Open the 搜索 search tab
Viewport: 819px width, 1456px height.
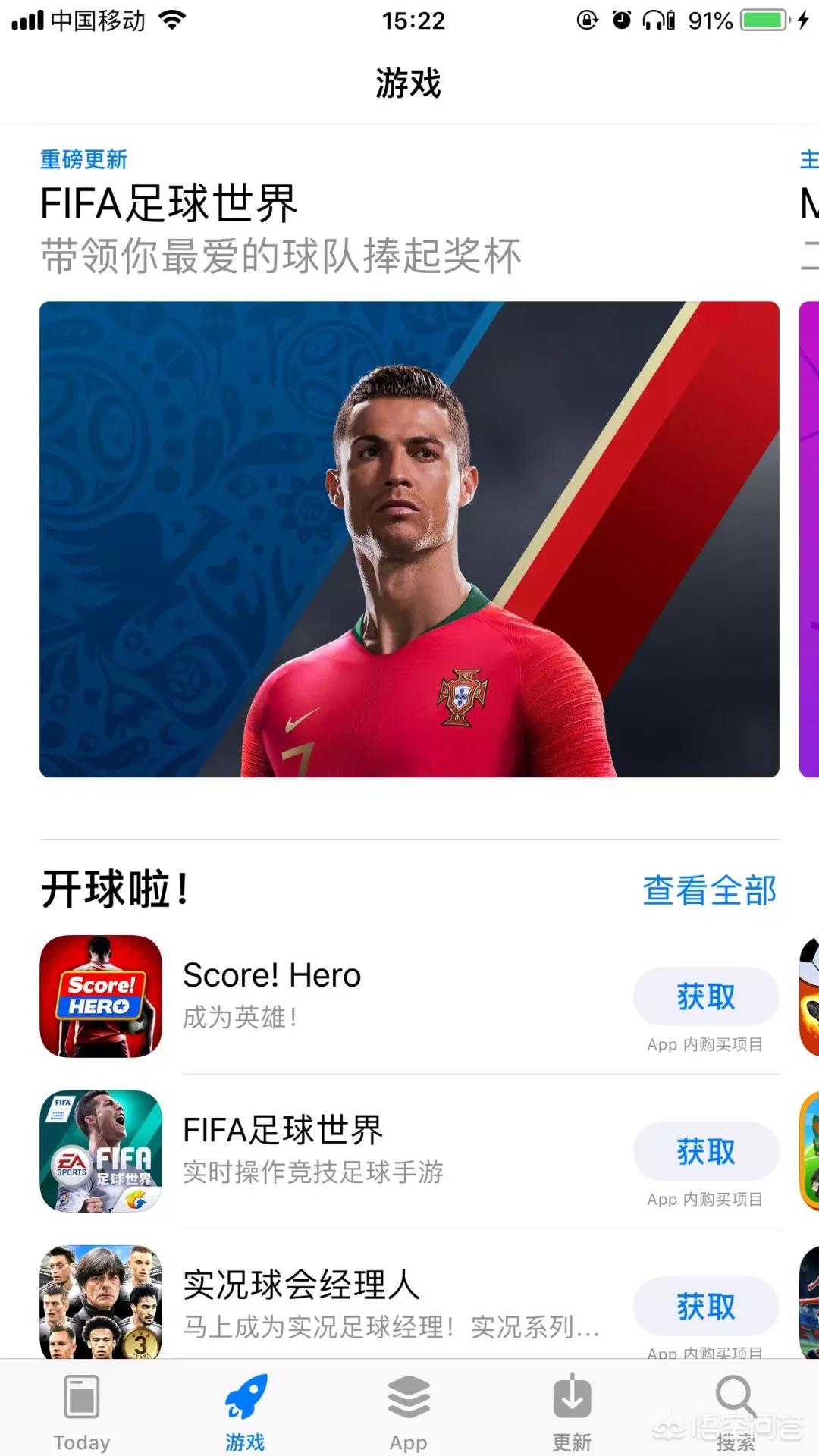point(735,1412)
